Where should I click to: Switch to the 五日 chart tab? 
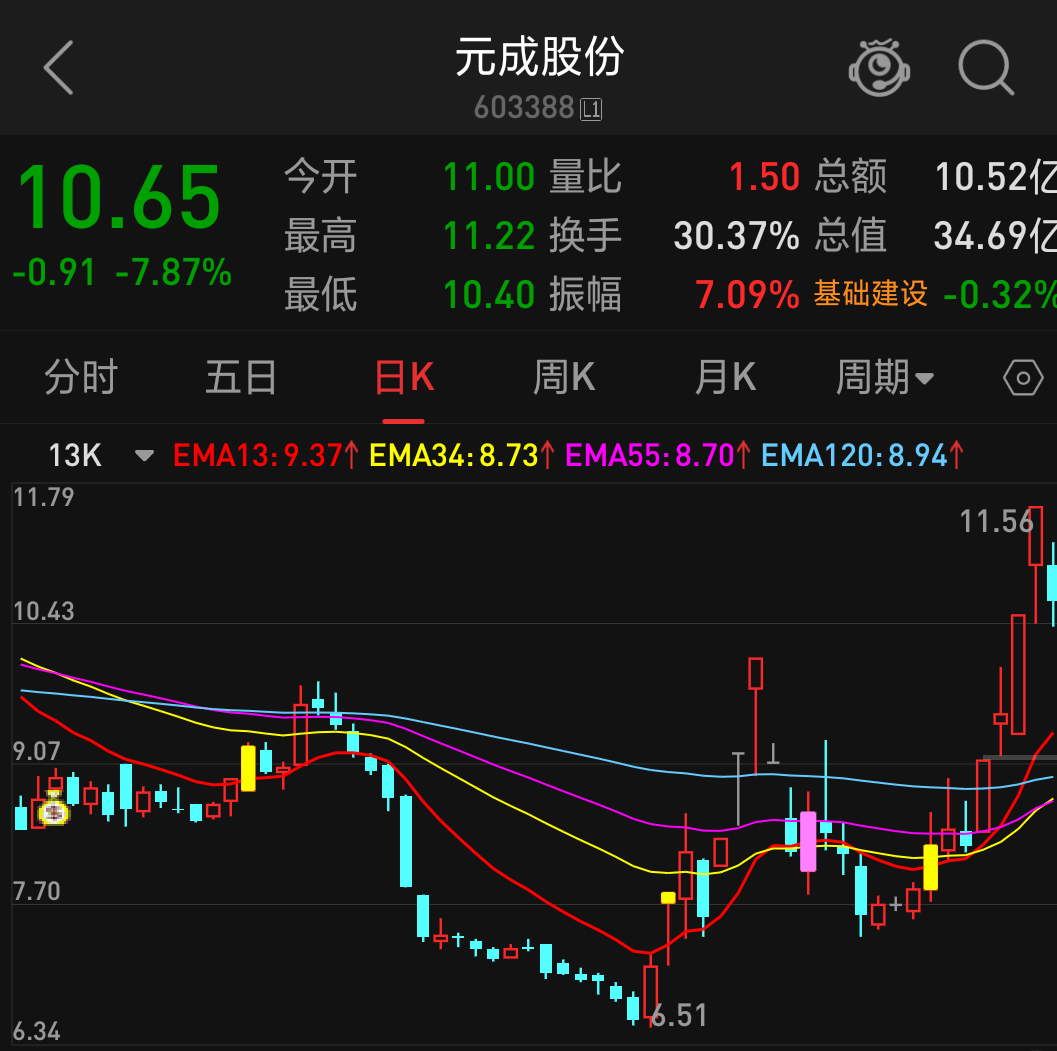[x=241, y=378]
